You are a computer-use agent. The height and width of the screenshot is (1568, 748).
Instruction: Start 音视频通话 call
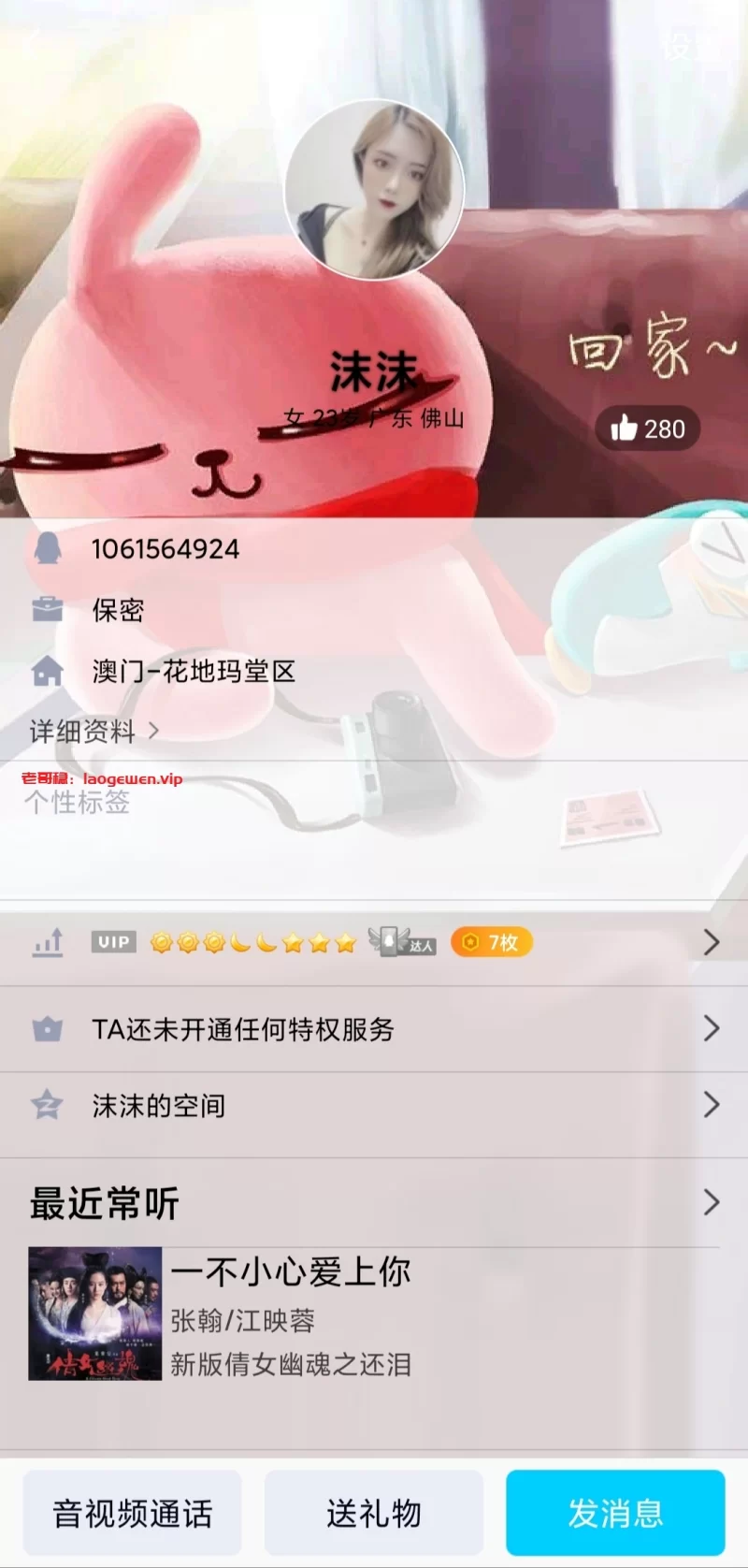click(x=133, y=1513)
